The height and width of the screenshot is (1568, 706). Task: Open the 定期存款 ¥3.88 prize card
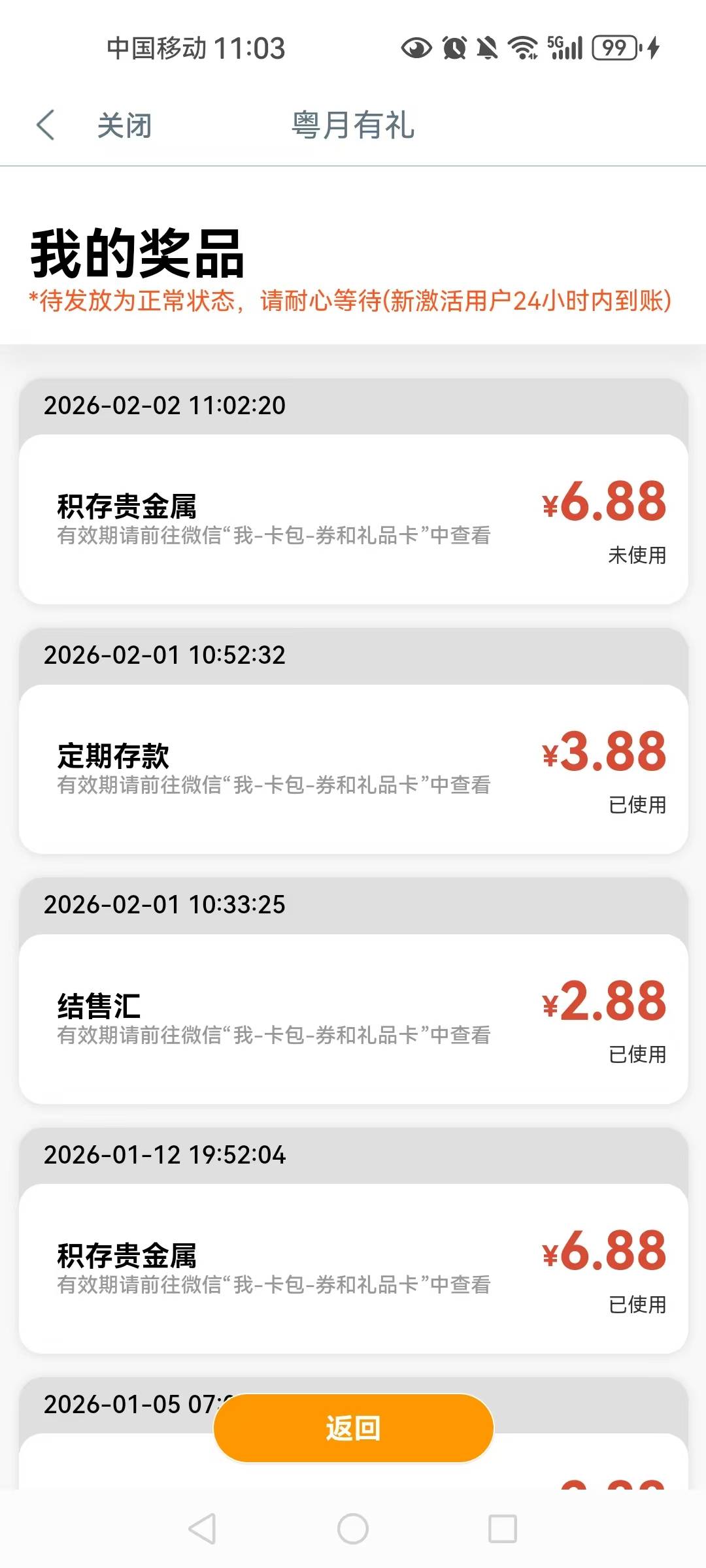pyautogui.click(x=353, y=769)
